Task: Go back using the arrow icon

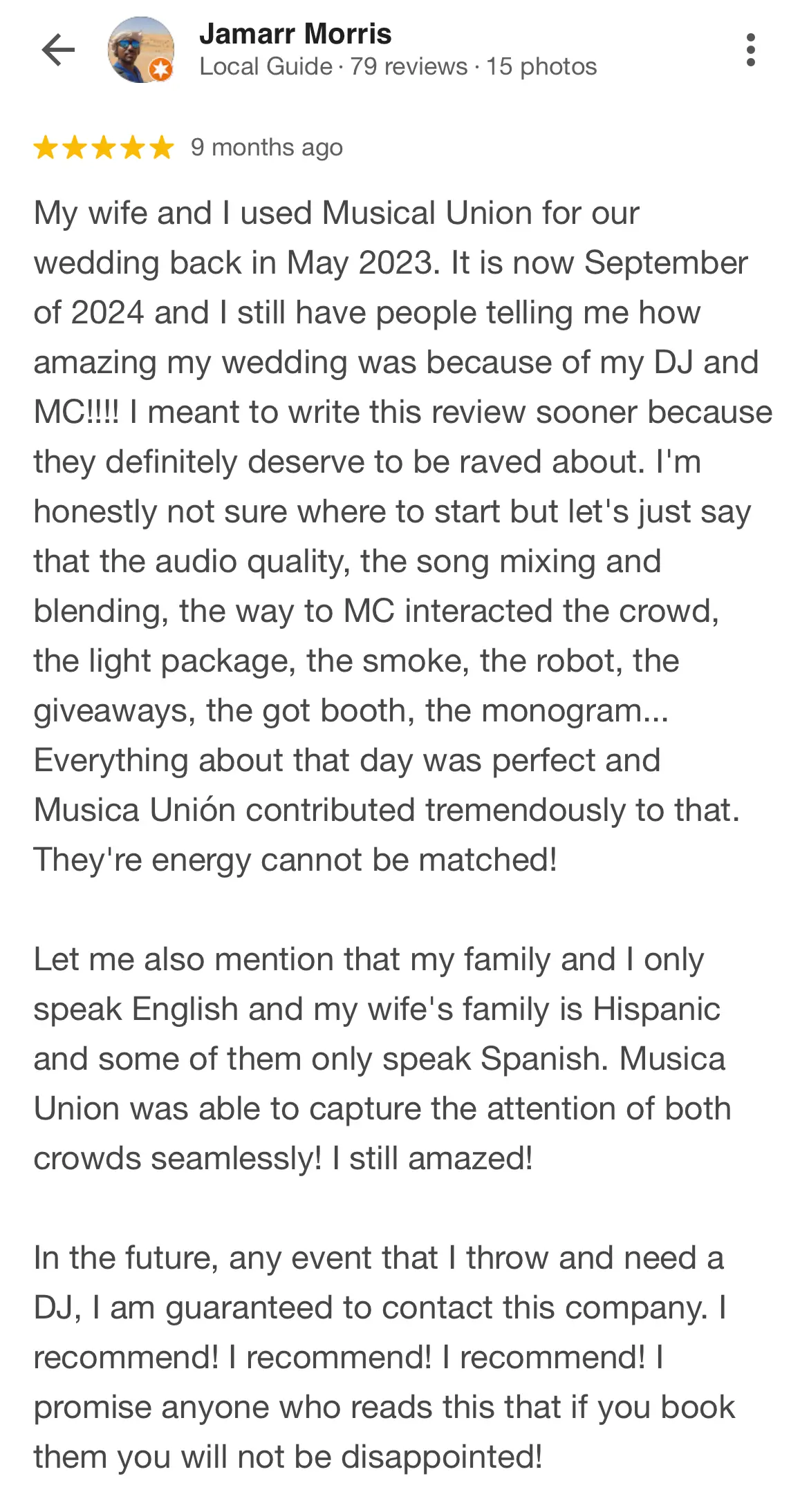Action: [58, 50]
